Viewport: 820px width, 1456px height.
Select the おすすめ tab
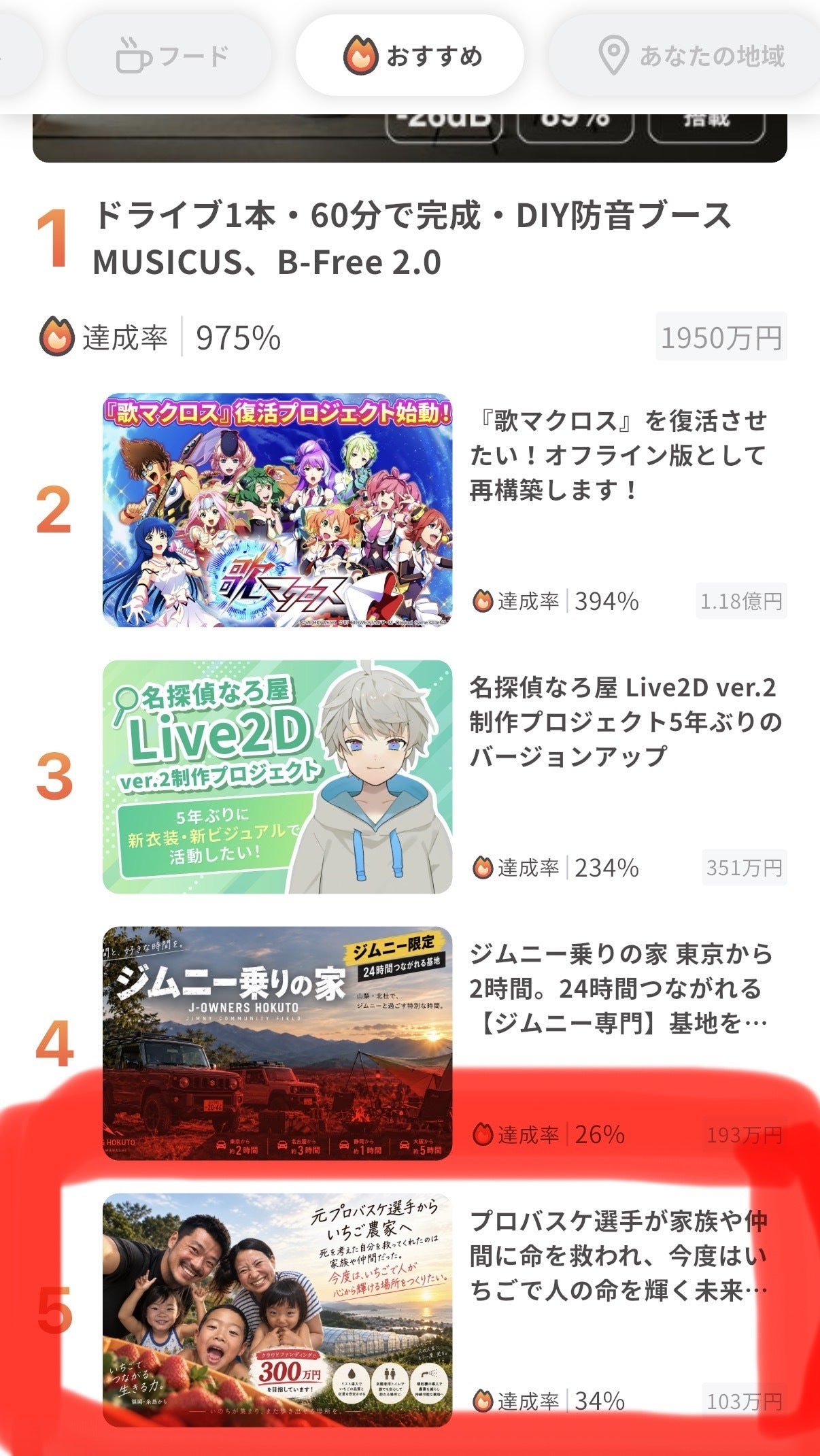click(410, 56)
